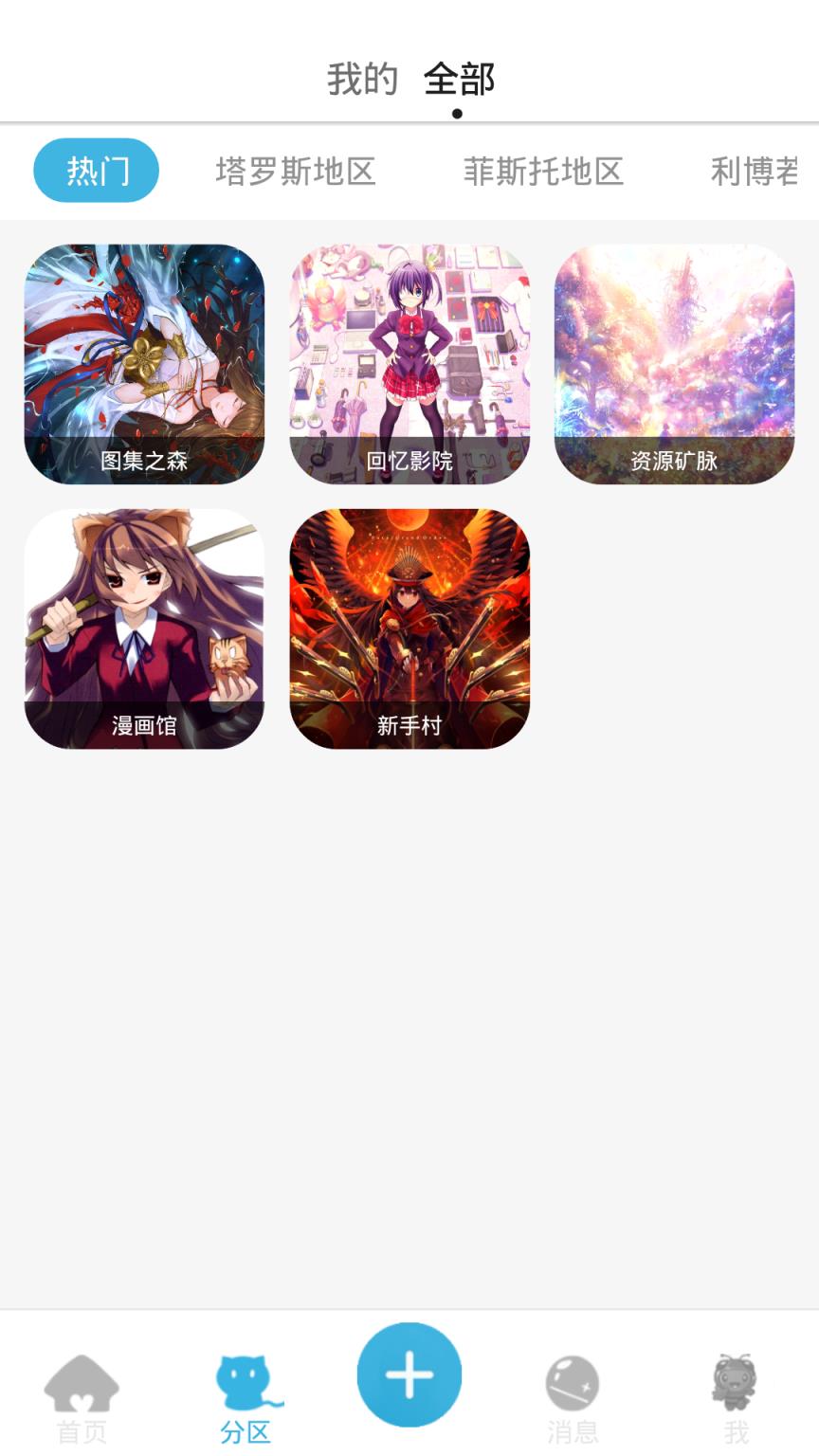
Task: Tap the dot indicator under 全部
Action: pos(458,113)
